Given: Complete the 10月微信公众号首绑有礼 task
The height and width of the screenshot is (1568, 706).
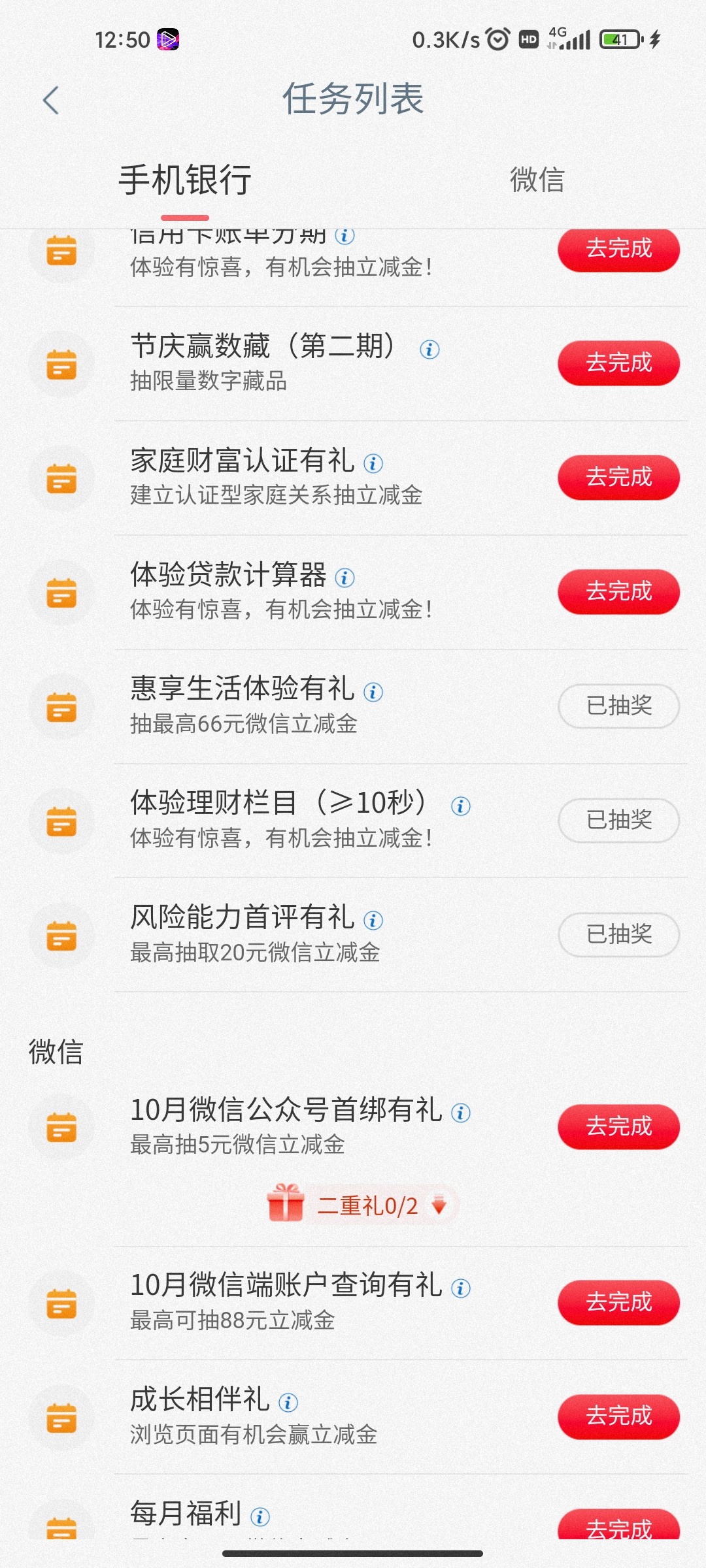Looking at the screenshot, I should tap(618, 1126).
